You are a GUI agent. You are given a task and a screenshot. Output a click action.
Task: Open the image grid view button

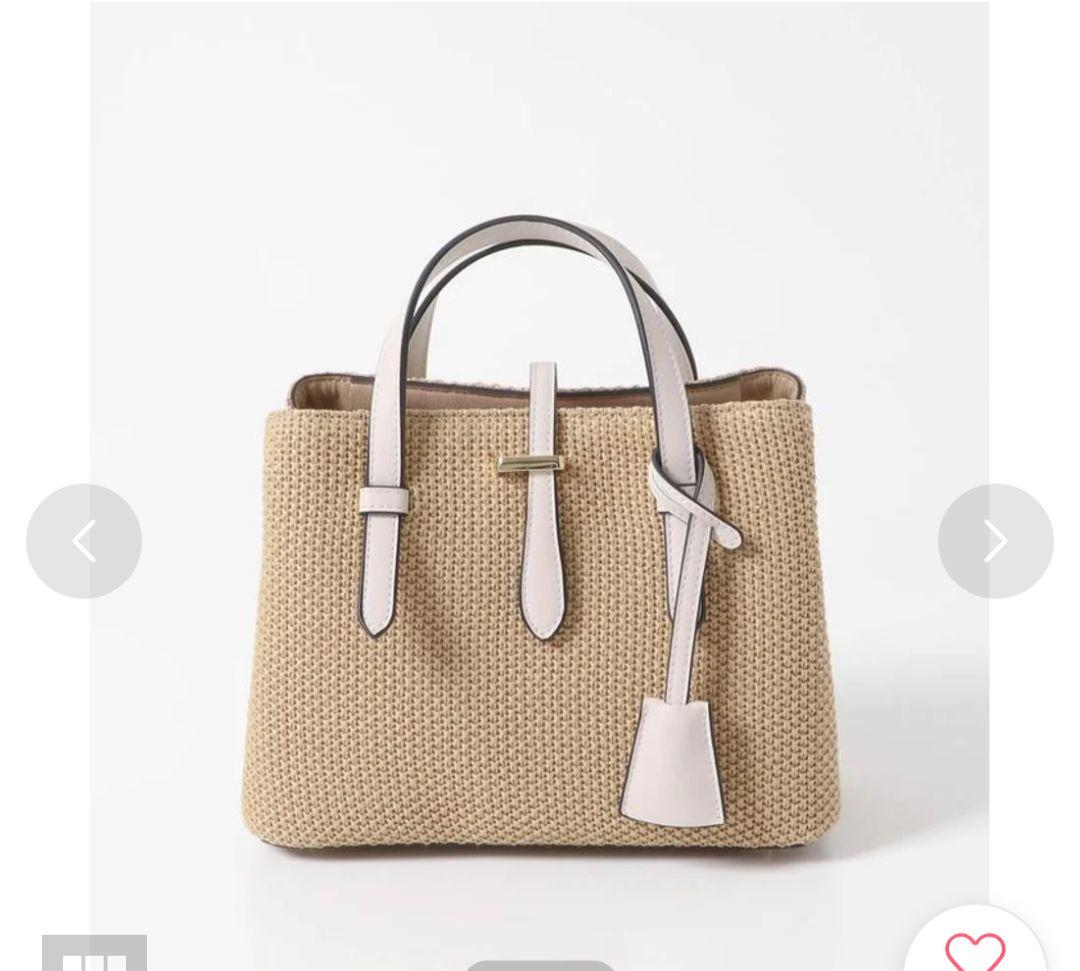(94, 953)
